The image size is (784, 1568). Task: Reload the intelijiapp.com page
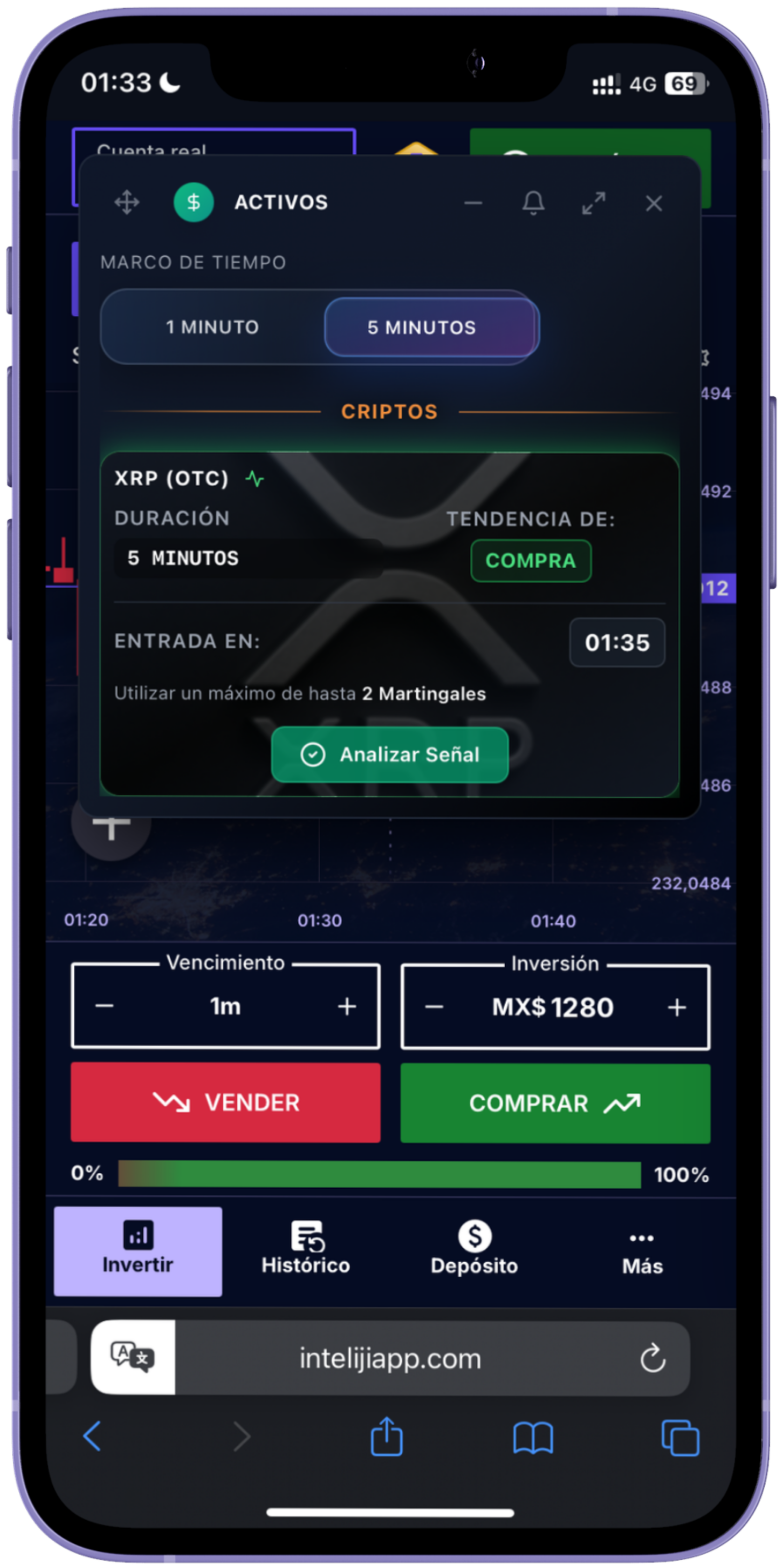tap(653, 1358)
